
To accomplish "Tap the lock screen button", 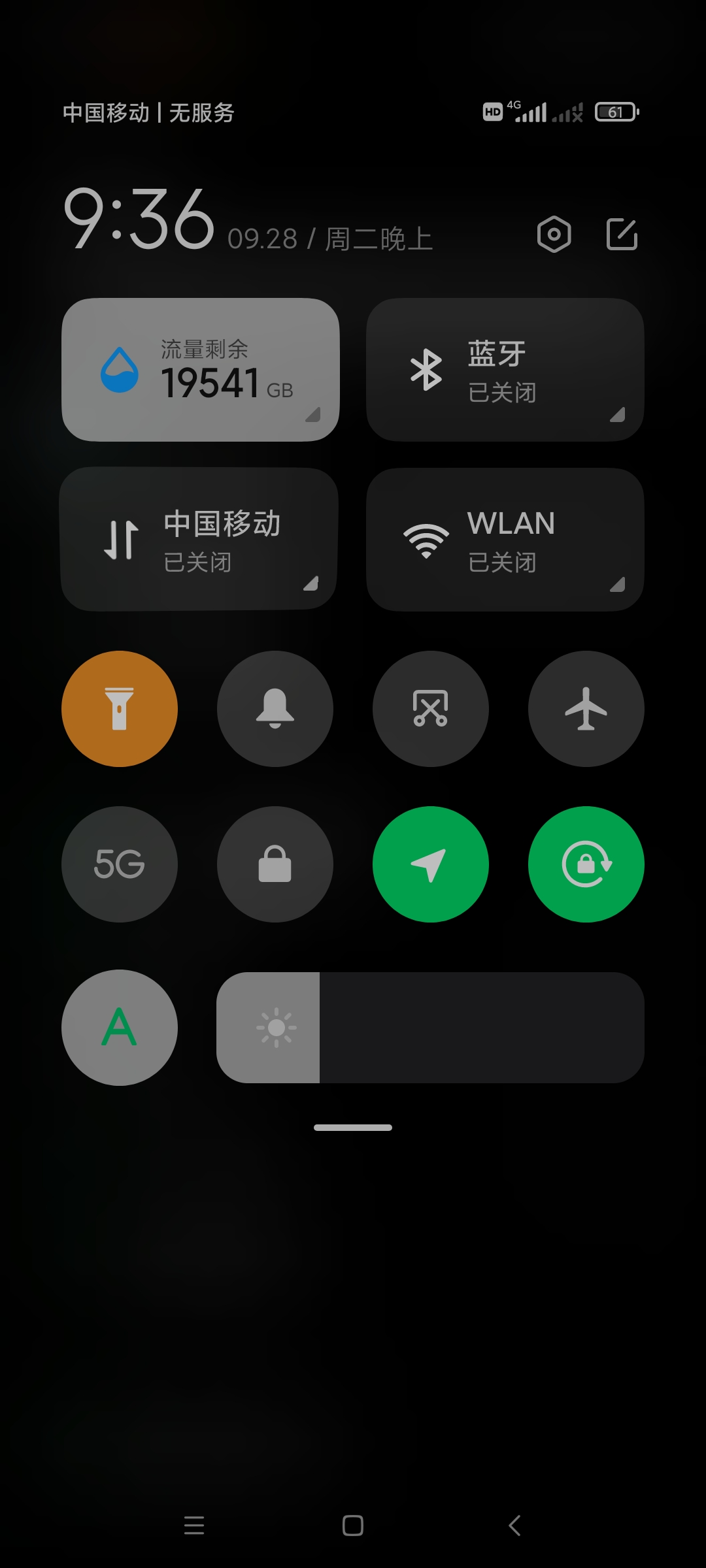I will [275, 864].
